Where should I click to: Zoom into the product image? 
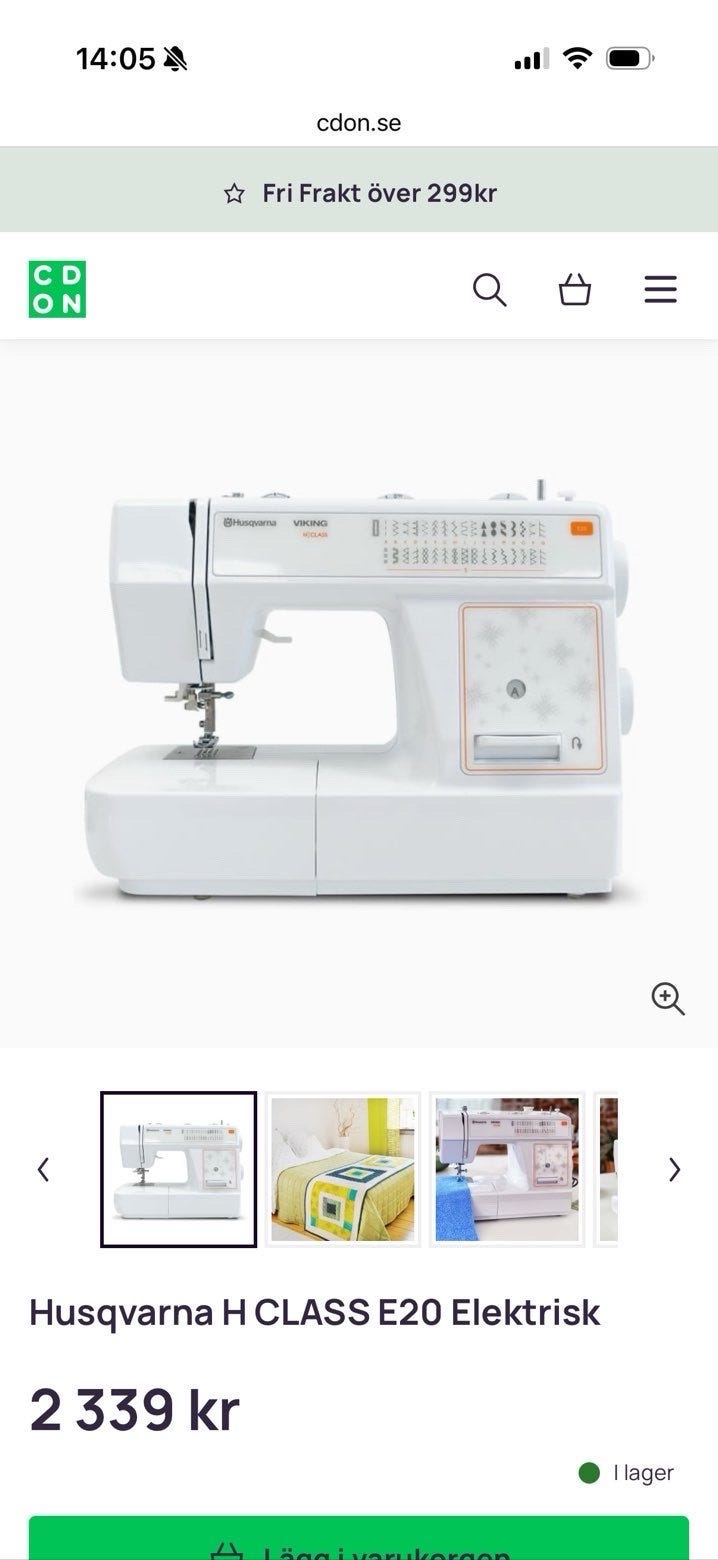(x=667, y=998)
